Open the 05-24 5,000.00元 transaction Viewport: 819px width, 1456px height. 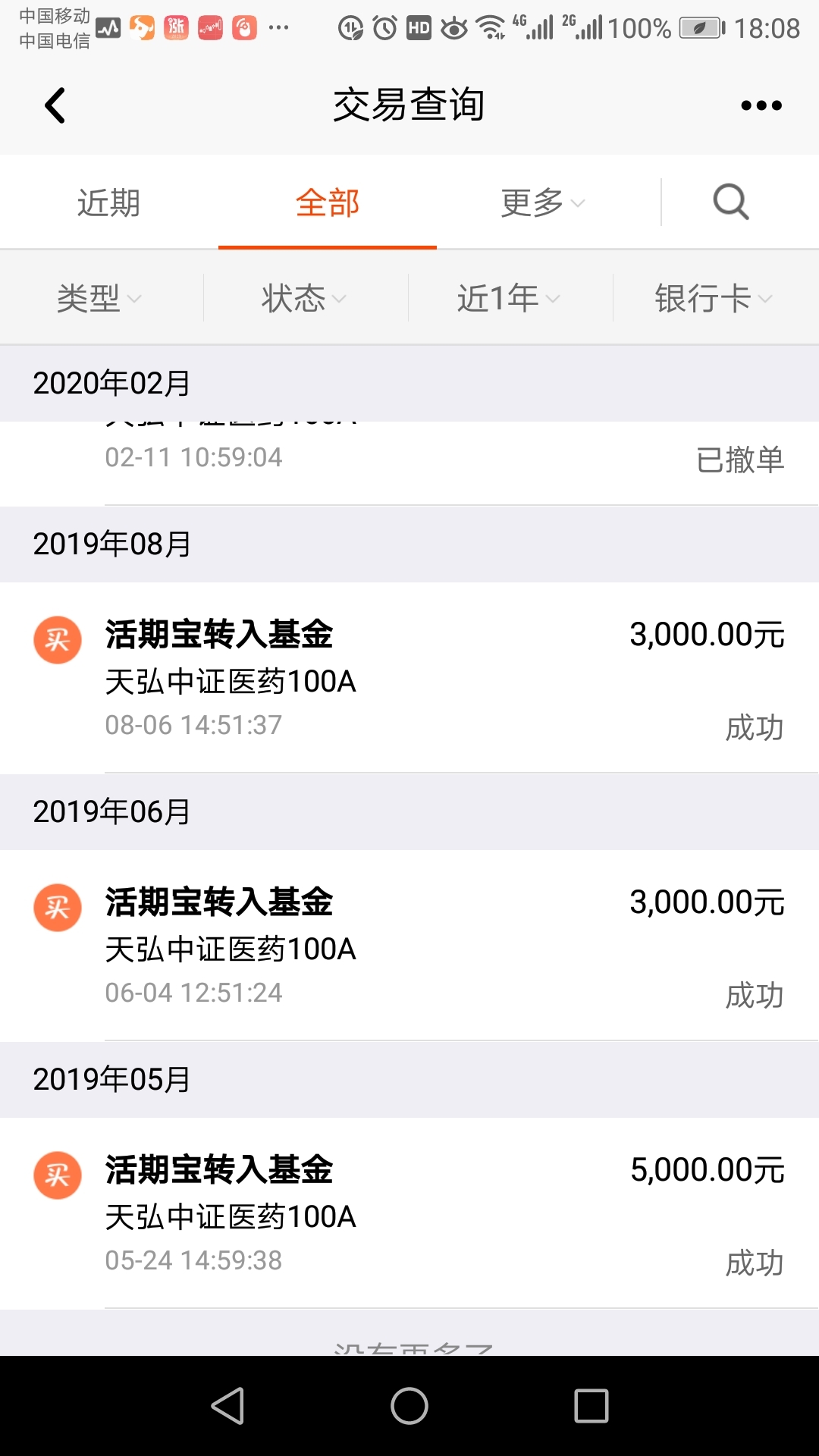pos(409,1213)
